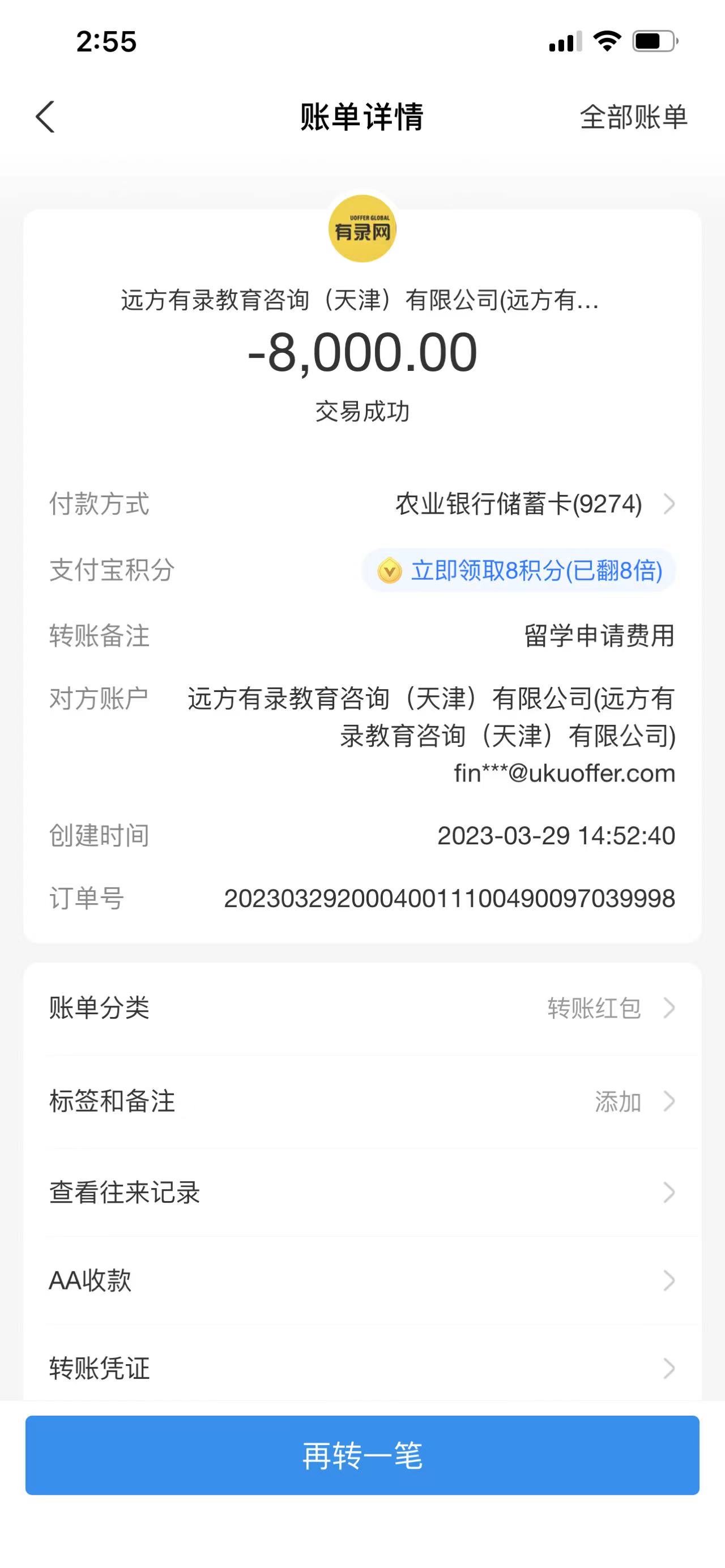This screenshot has width=725, height=1568.
Task: Claim the 立即领取8积分 points reward
Action: (519, 570)
